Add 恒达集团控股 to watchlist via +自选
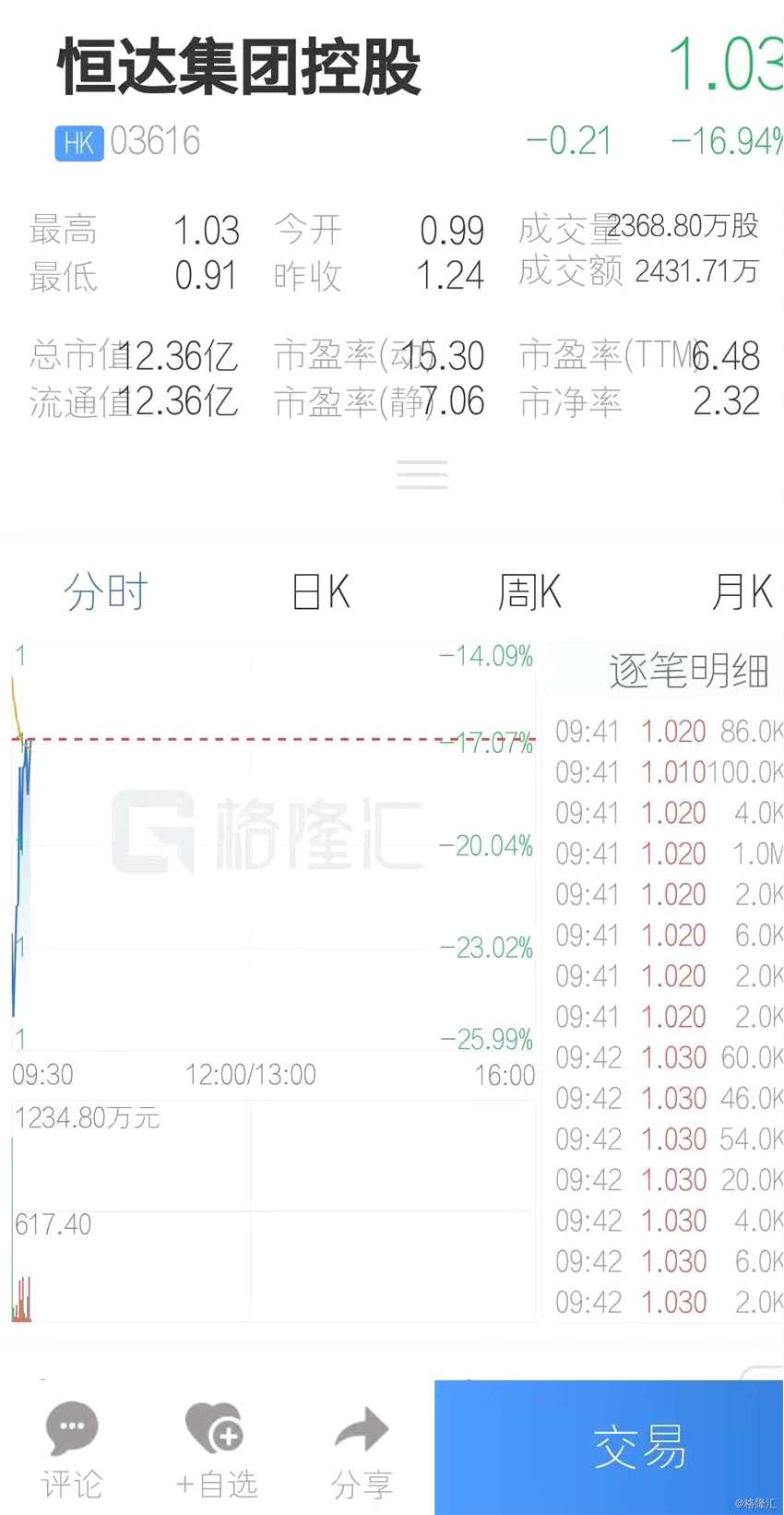Screen dimensions: 784x1515 214,1449
